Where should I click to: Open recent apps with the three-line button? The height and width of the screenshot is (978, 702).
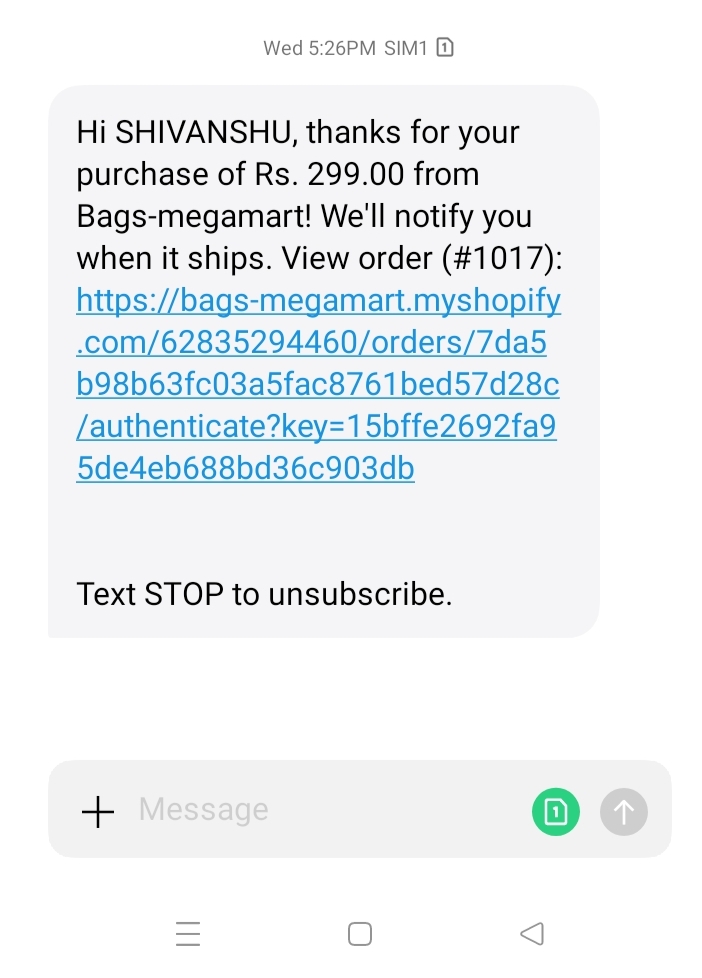point(188,934)
